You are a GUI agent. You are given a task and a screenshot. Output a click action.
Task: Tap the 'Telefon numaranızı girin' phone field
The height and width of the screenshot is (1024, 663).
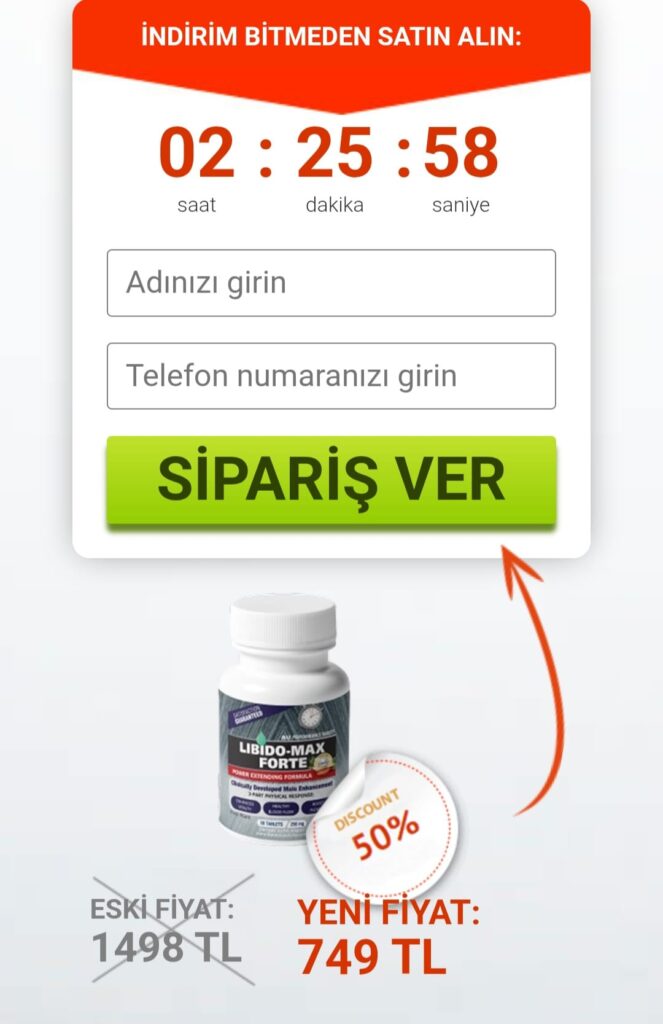coord(331,376)
